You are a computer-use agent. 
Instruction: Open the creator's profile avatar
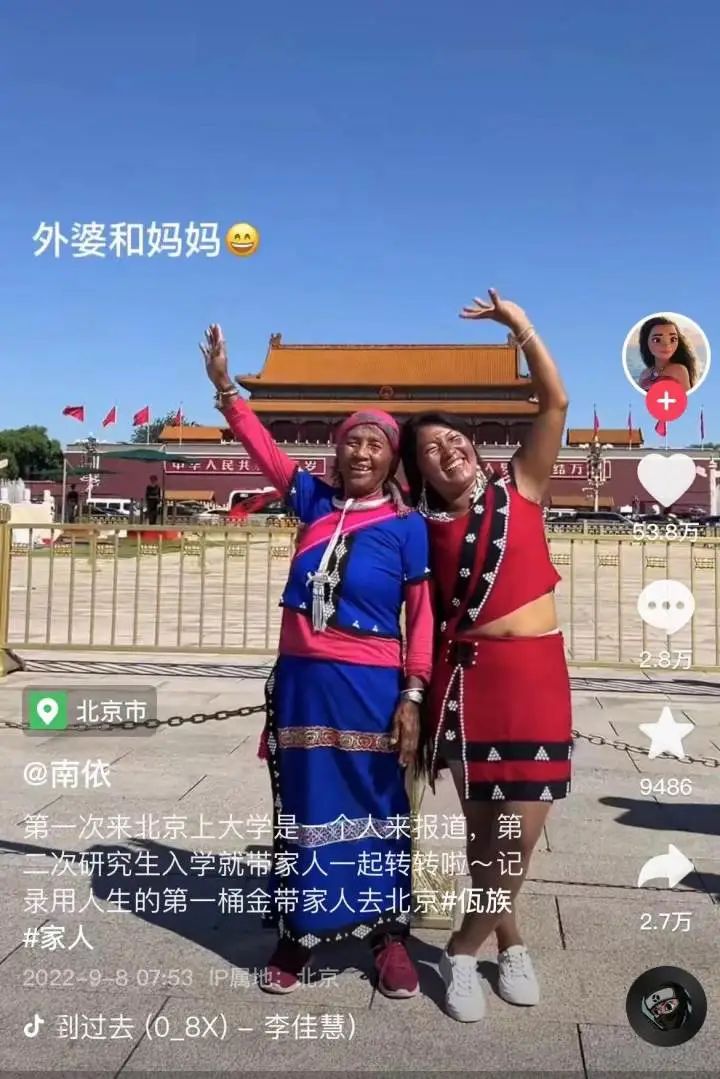pyautogui.click(x=665, y=352)
